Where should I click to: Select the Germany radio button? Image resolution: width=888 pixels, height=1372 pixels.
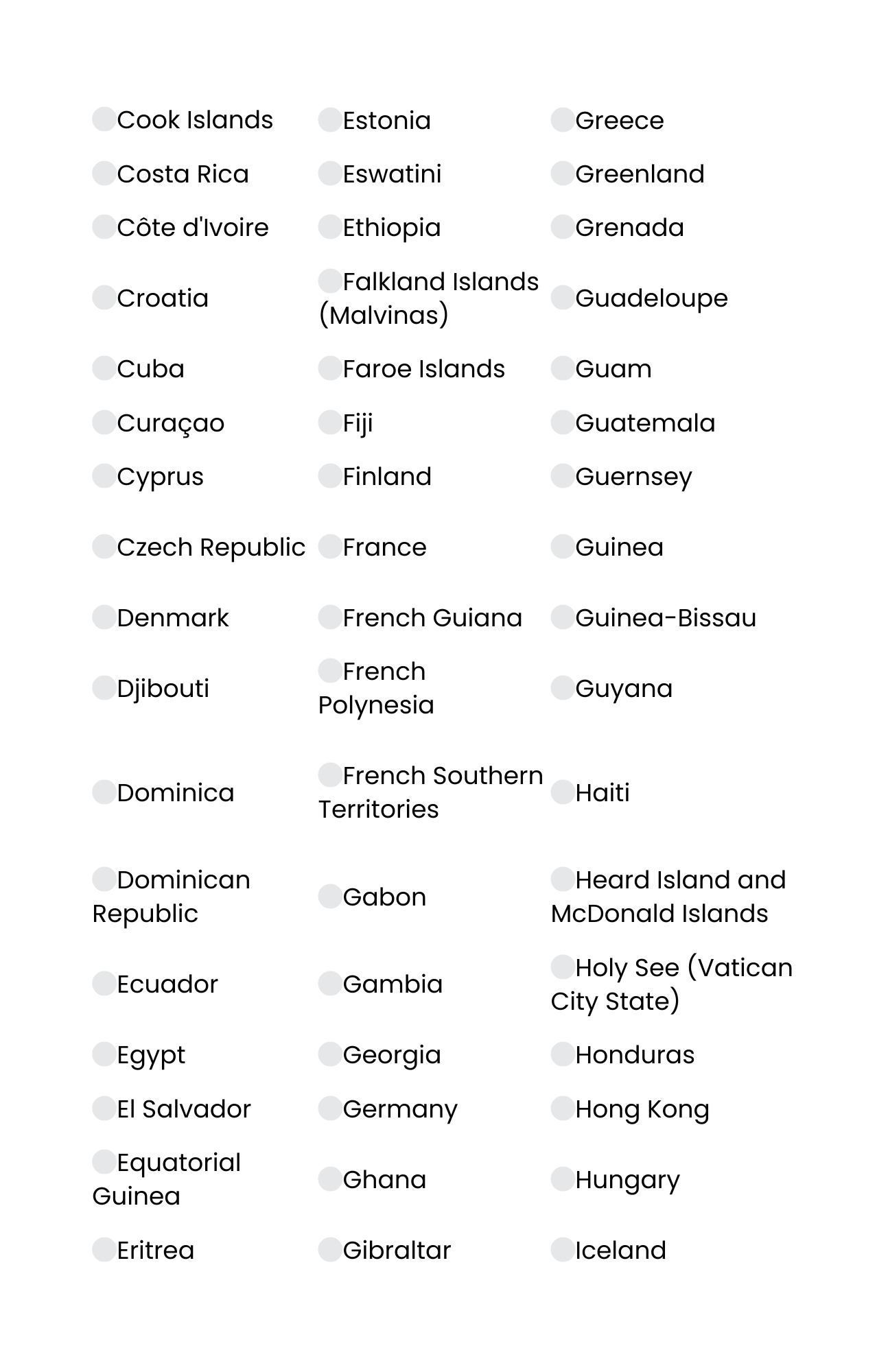click(330, 1109)
